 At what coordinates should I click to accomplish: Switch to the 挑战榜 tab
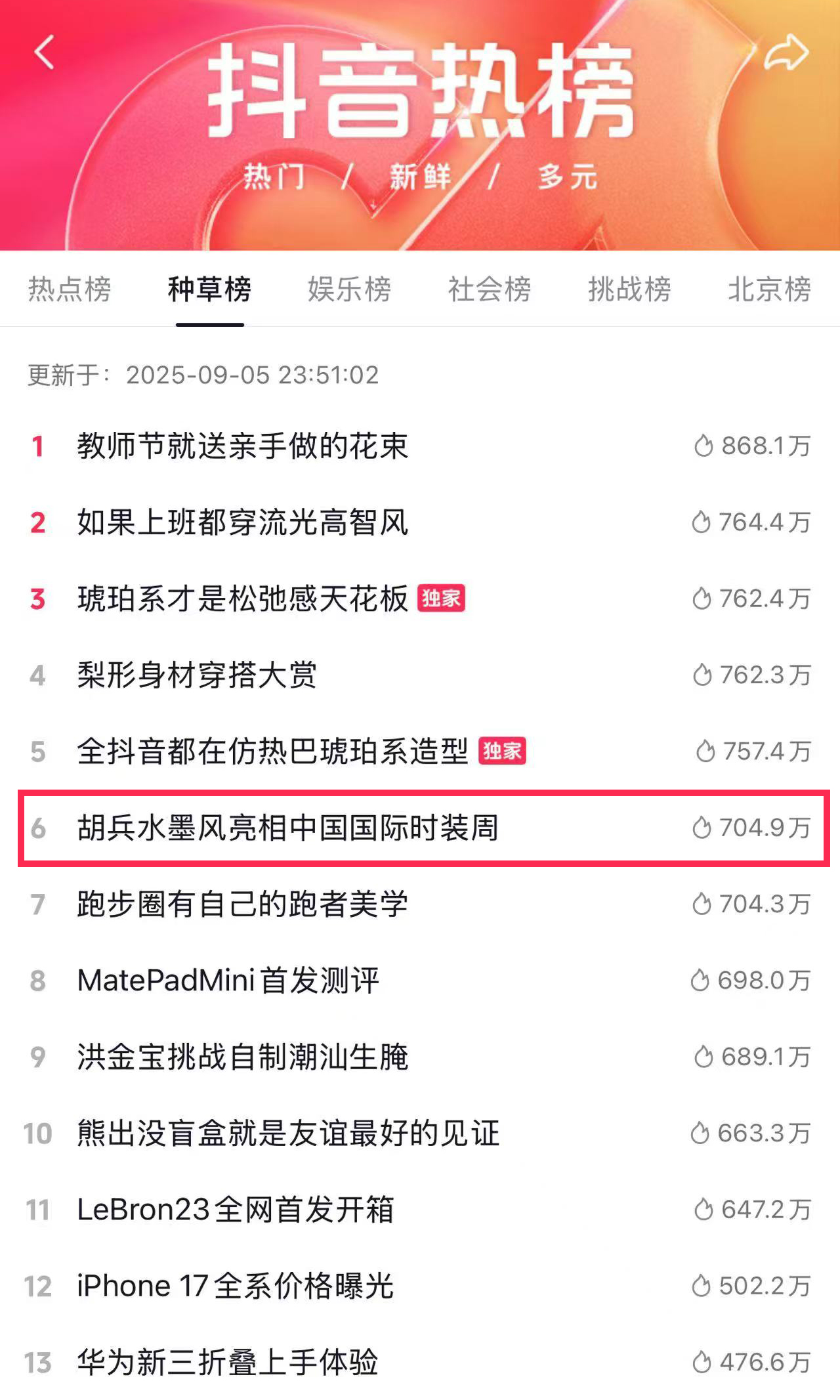[x=629, y=289]
